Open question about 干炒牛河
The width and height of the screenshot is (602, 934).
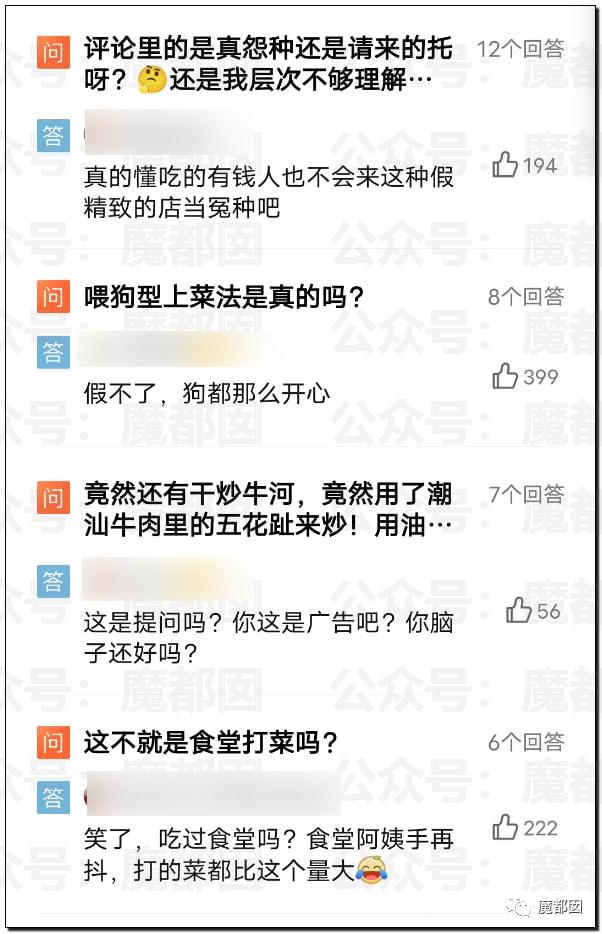pyautogui.click(x=268, y=508)
